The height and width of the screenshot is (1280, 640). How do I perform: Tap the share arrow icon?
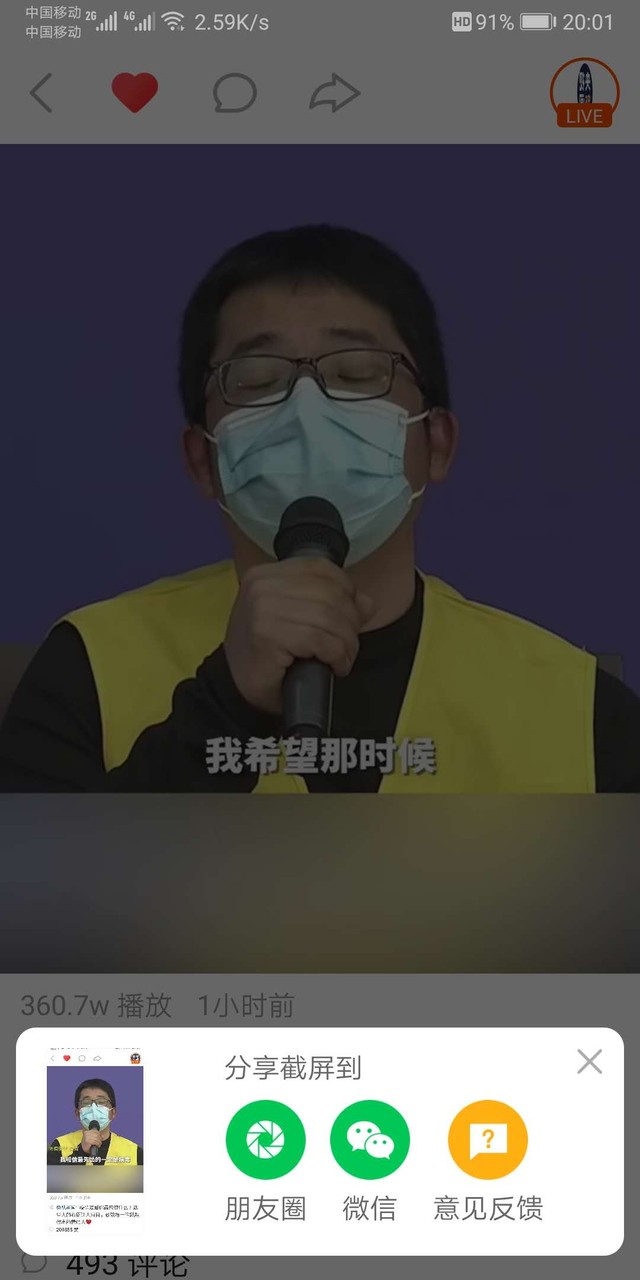tap(334, 94)
